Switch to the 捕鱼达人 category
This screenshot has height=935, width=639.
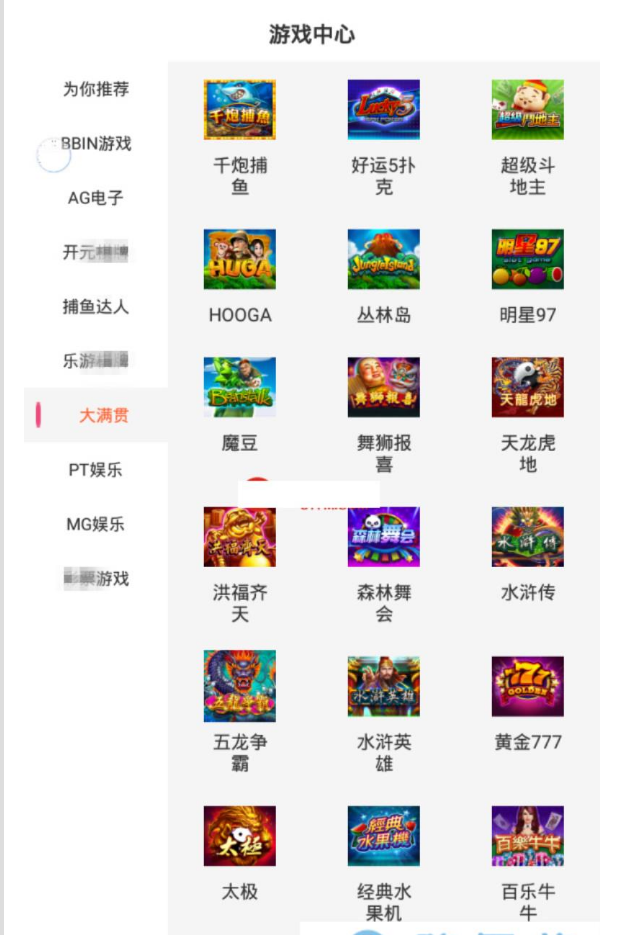(96, 307)
